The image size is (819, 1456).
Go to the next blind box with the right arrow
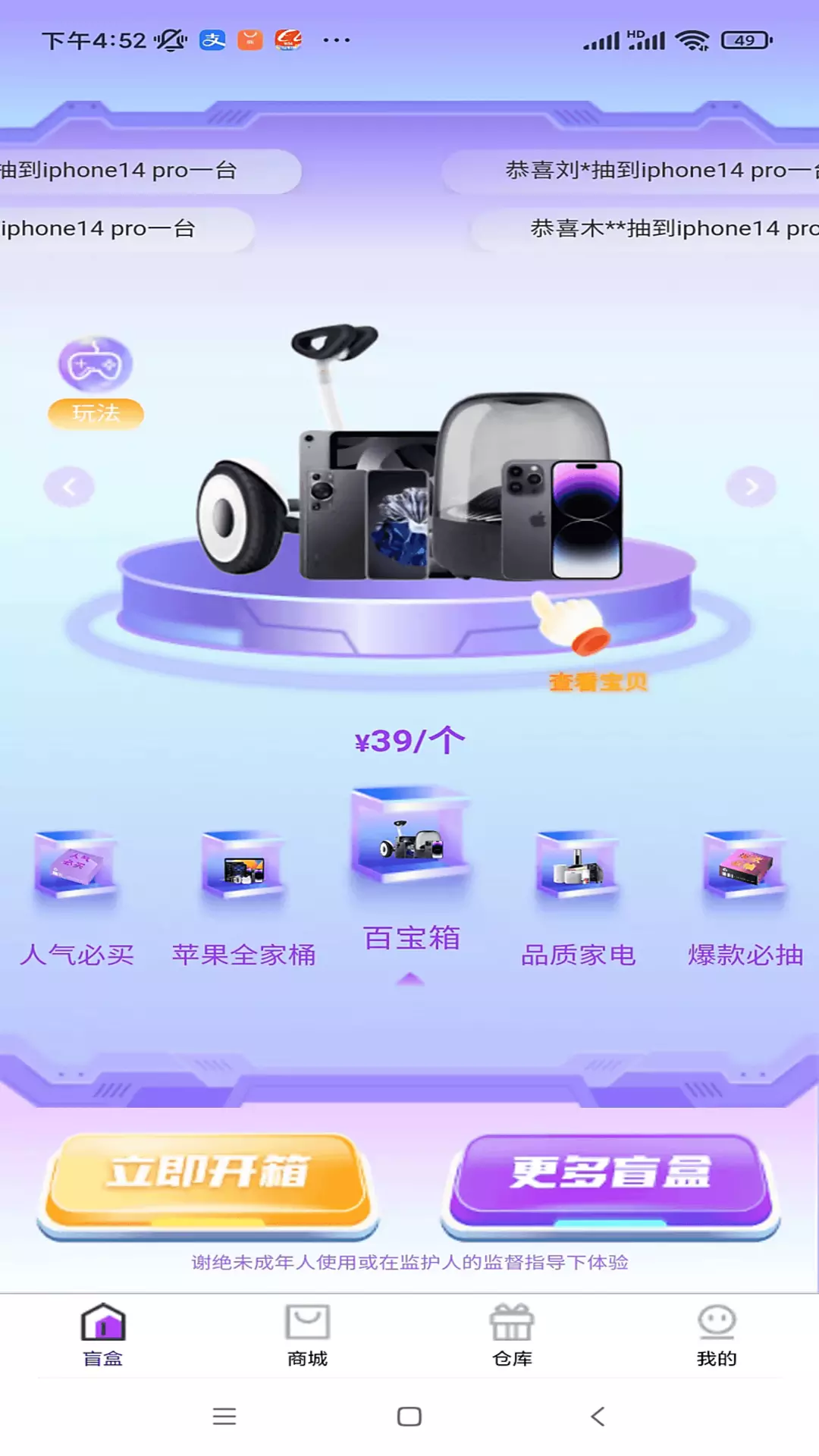(751, 486)
